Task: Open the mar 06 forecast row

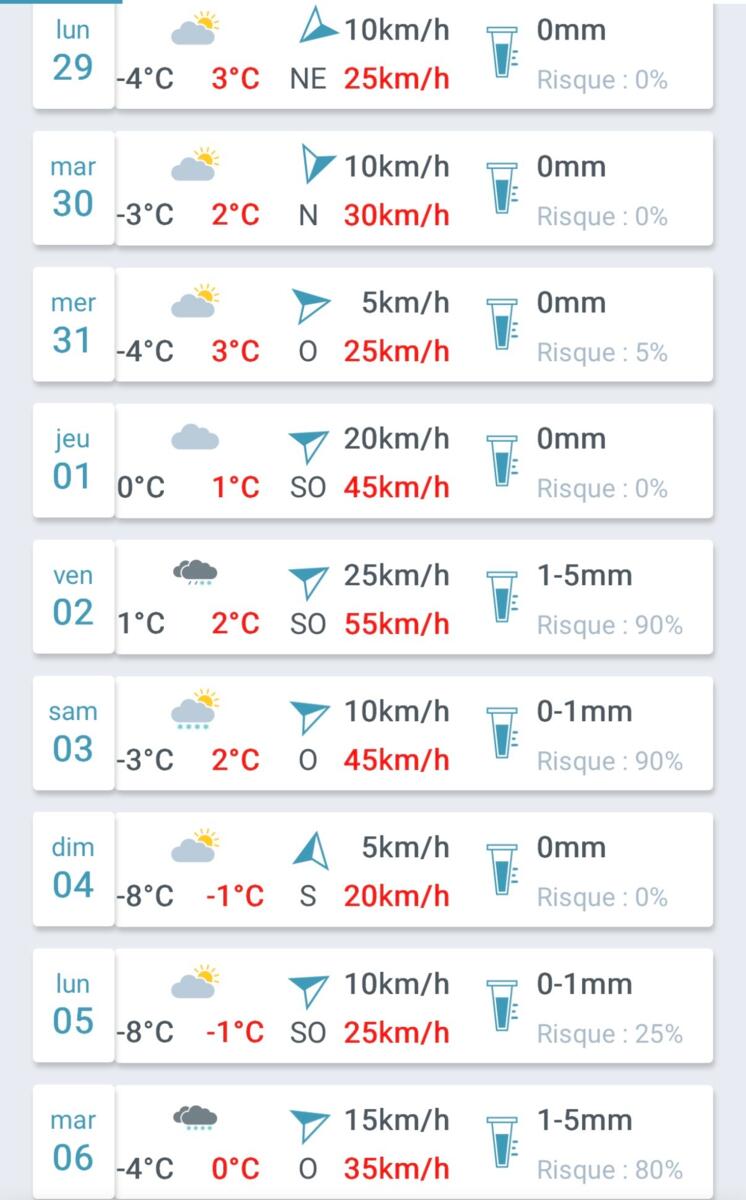Action: click(x=372, y=1142)
